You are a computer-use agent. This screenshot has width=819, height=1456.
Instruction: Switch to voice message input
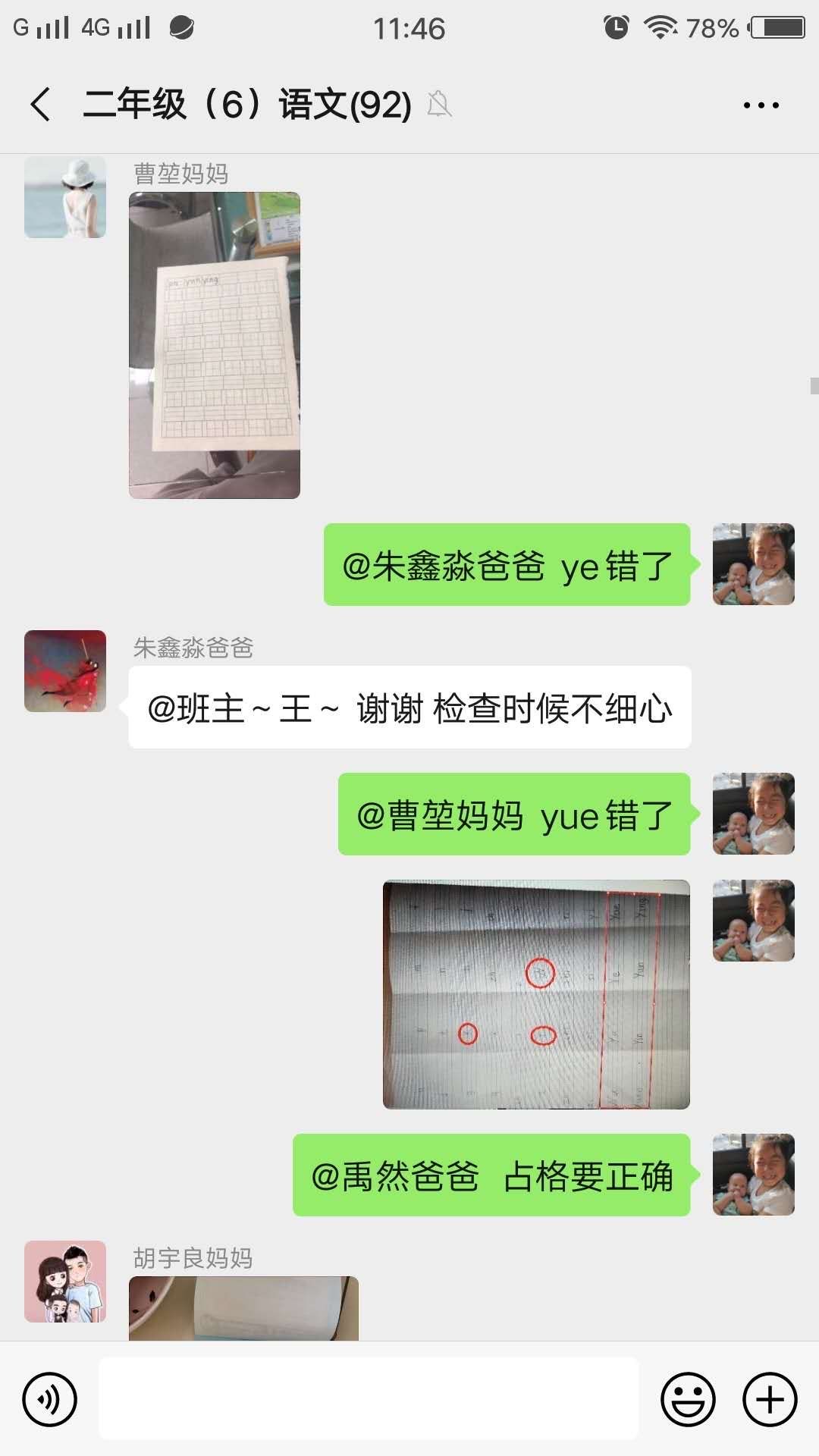pyautogui.click(x=50, y=1399)
